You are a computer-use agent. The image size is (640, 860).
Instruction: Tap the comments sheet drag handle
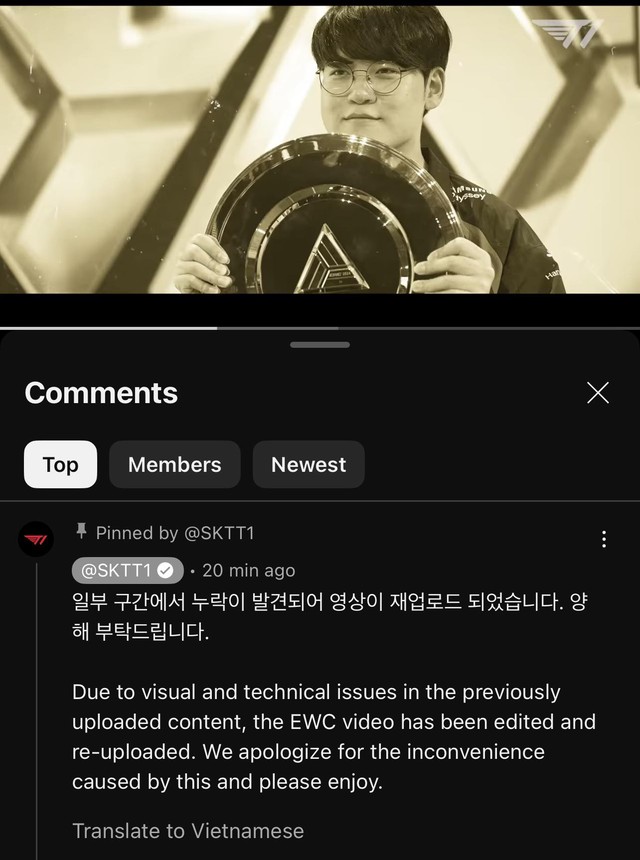click(x=320, y=345)
